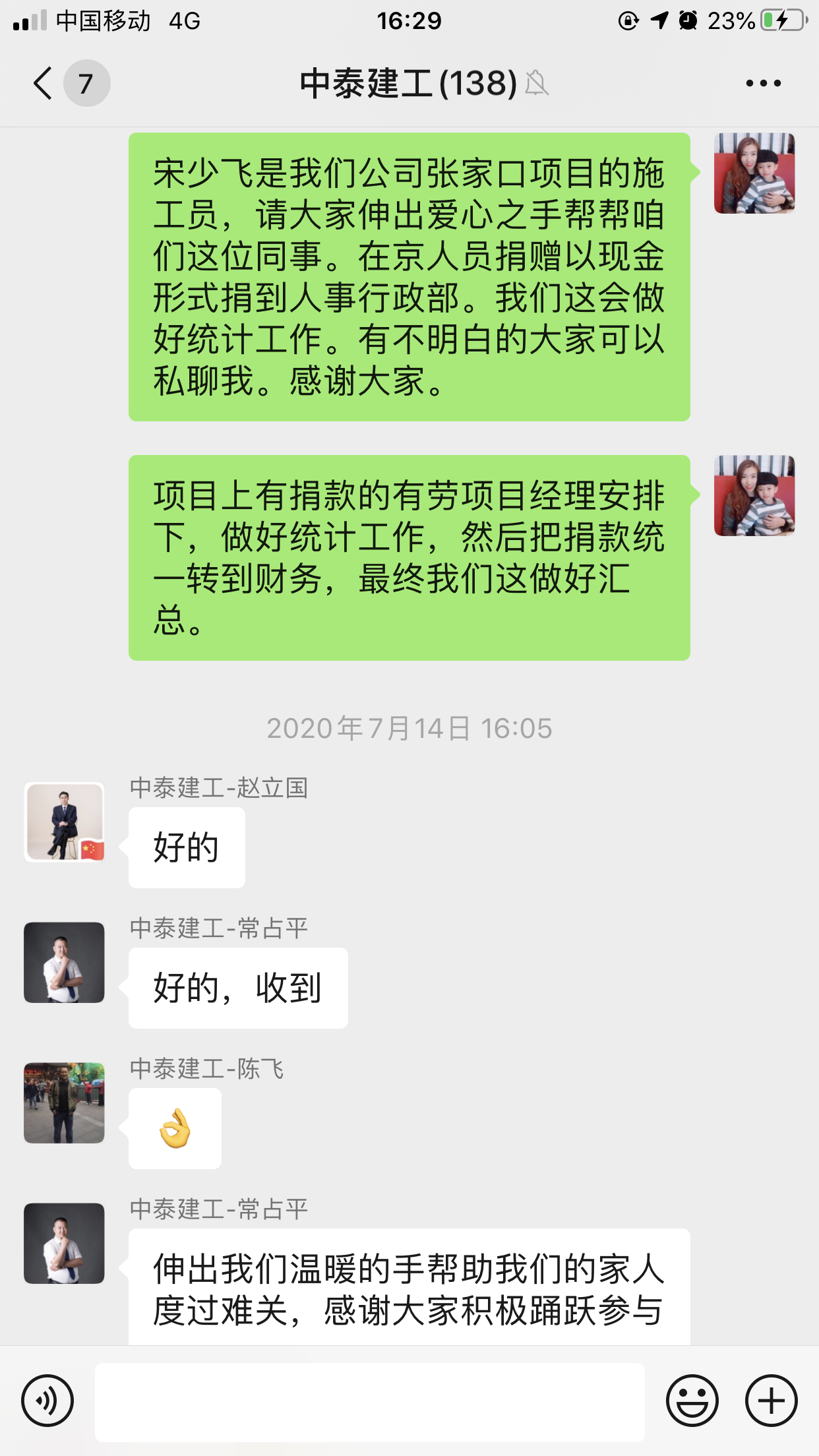Open the plus attachment menu
Screen dimensions: 819x1456
coord(771,1401)
